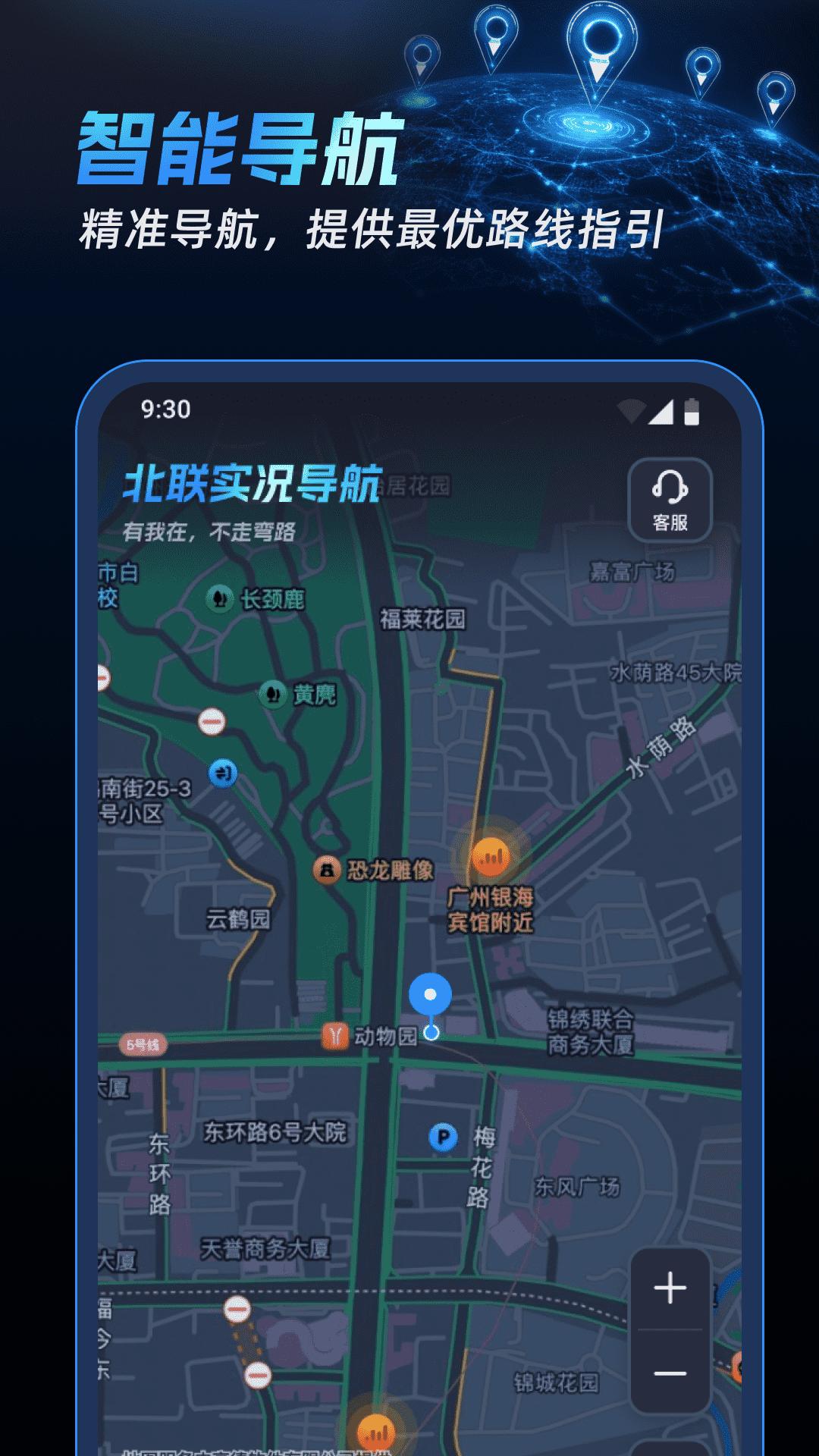Click the road closure icon in the park
Viewport: 819px width, 1456px height.
pos(212,721)
